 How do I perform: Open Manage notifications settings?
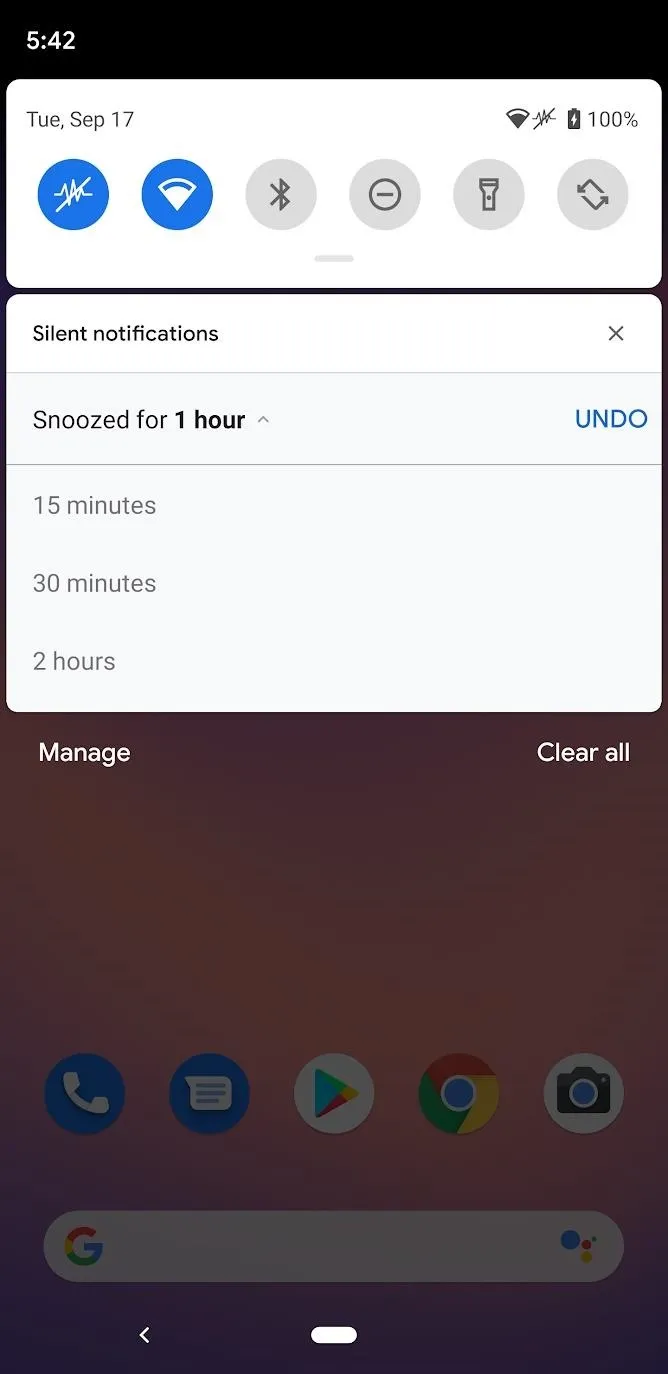click(x=85, y=753)
